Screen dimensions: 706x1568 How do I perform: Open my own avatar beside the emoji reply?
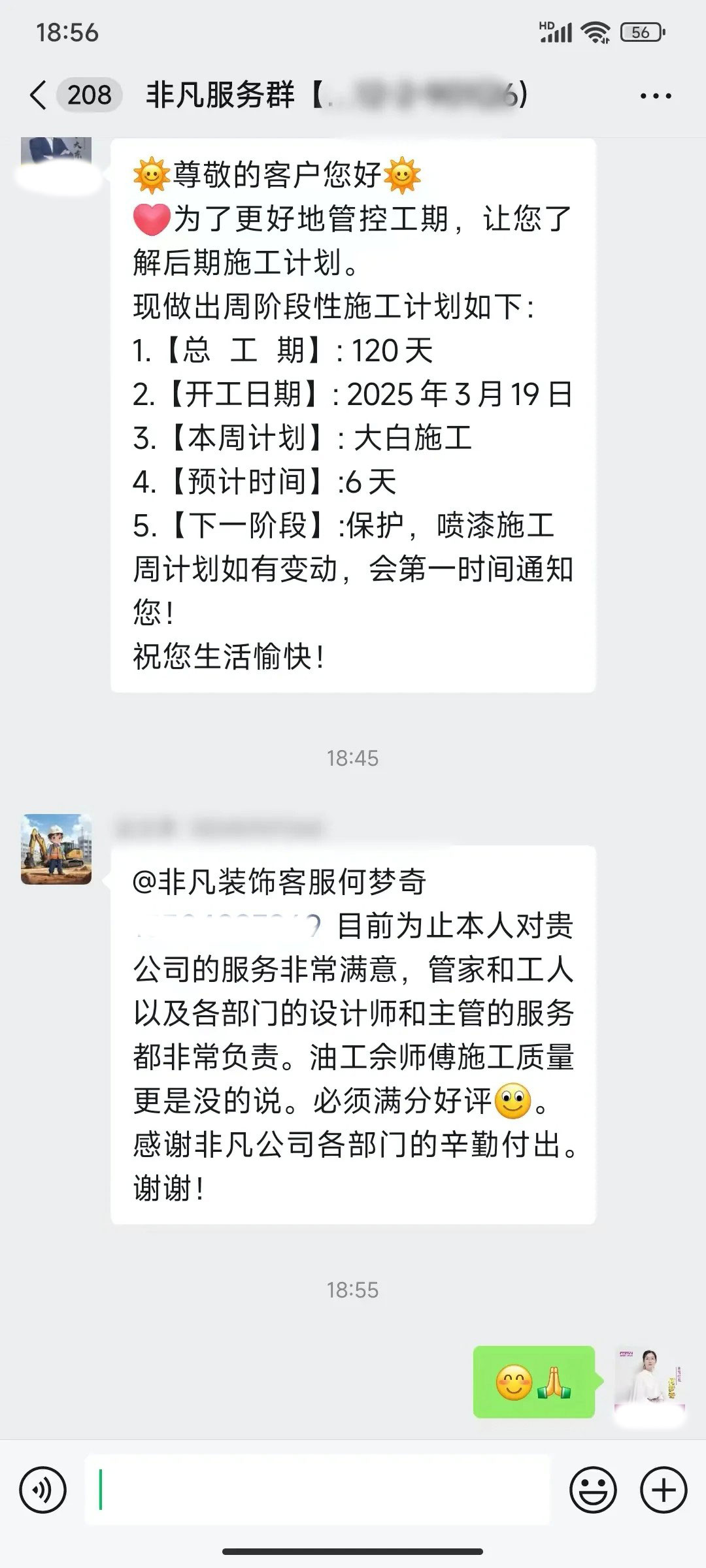(649, 1382)
